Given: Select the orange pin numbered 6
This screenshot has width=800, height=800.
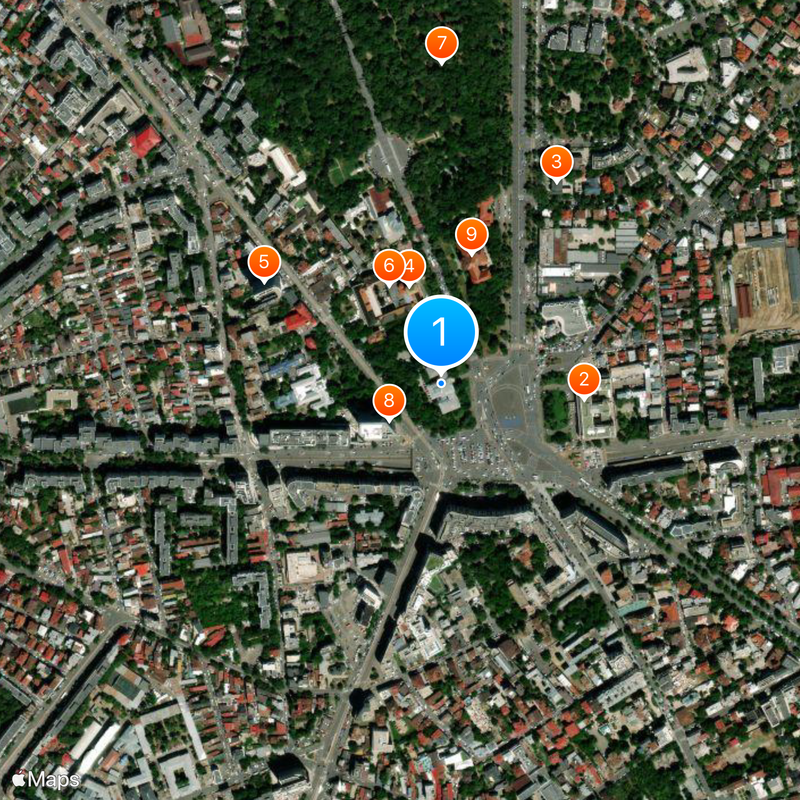Looking at the screenshot, I should point(387,265).
